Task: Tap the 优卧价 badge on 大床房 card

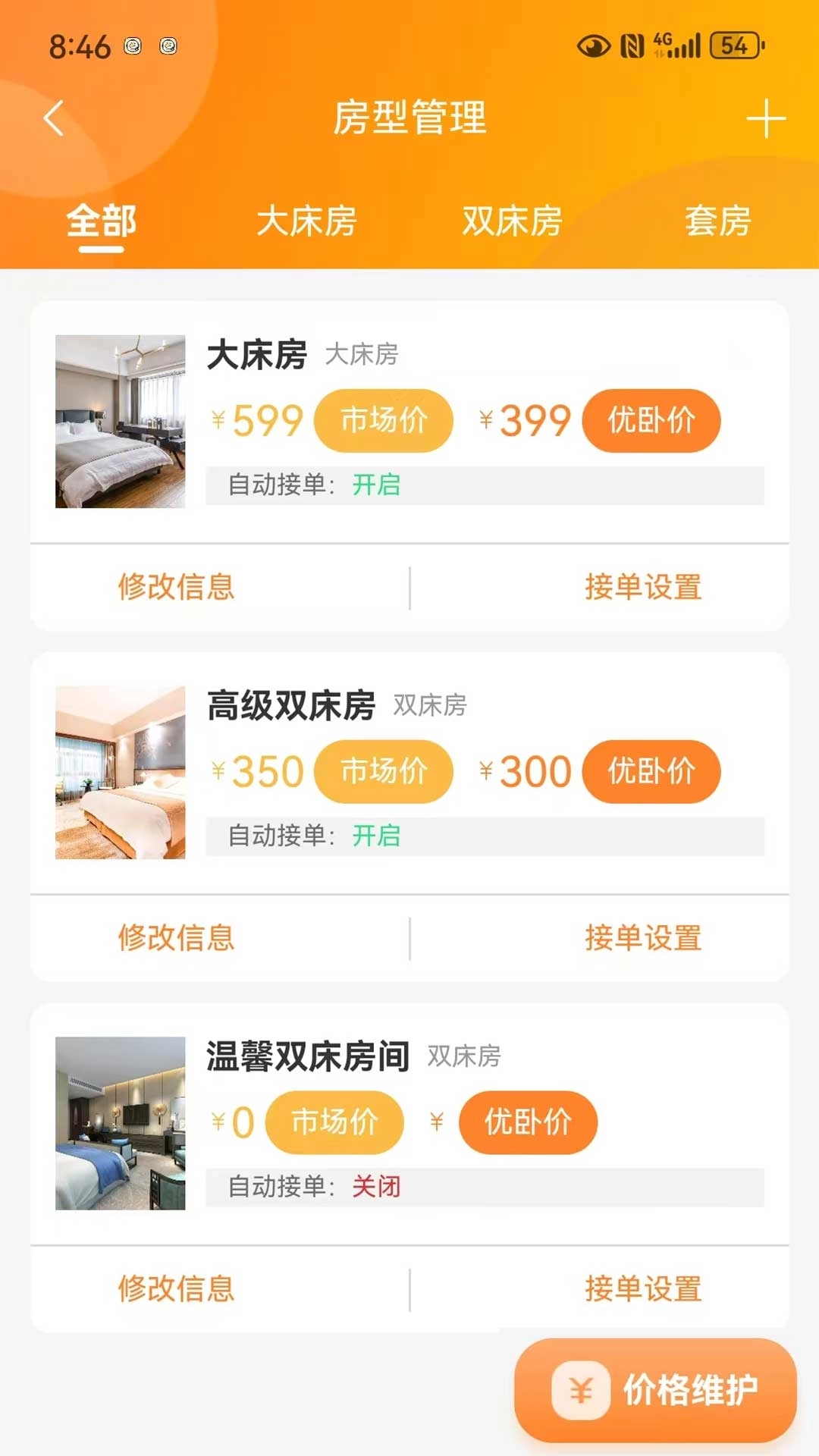Action: point(651,420)
